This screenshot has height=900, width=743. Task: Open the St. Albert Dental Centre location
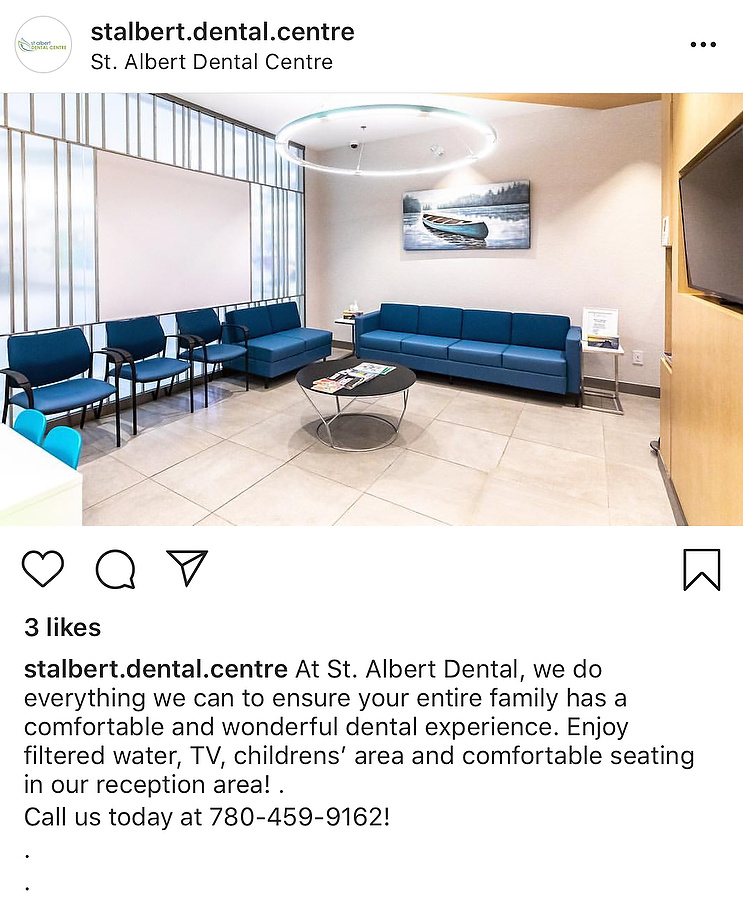click(211, 62)
